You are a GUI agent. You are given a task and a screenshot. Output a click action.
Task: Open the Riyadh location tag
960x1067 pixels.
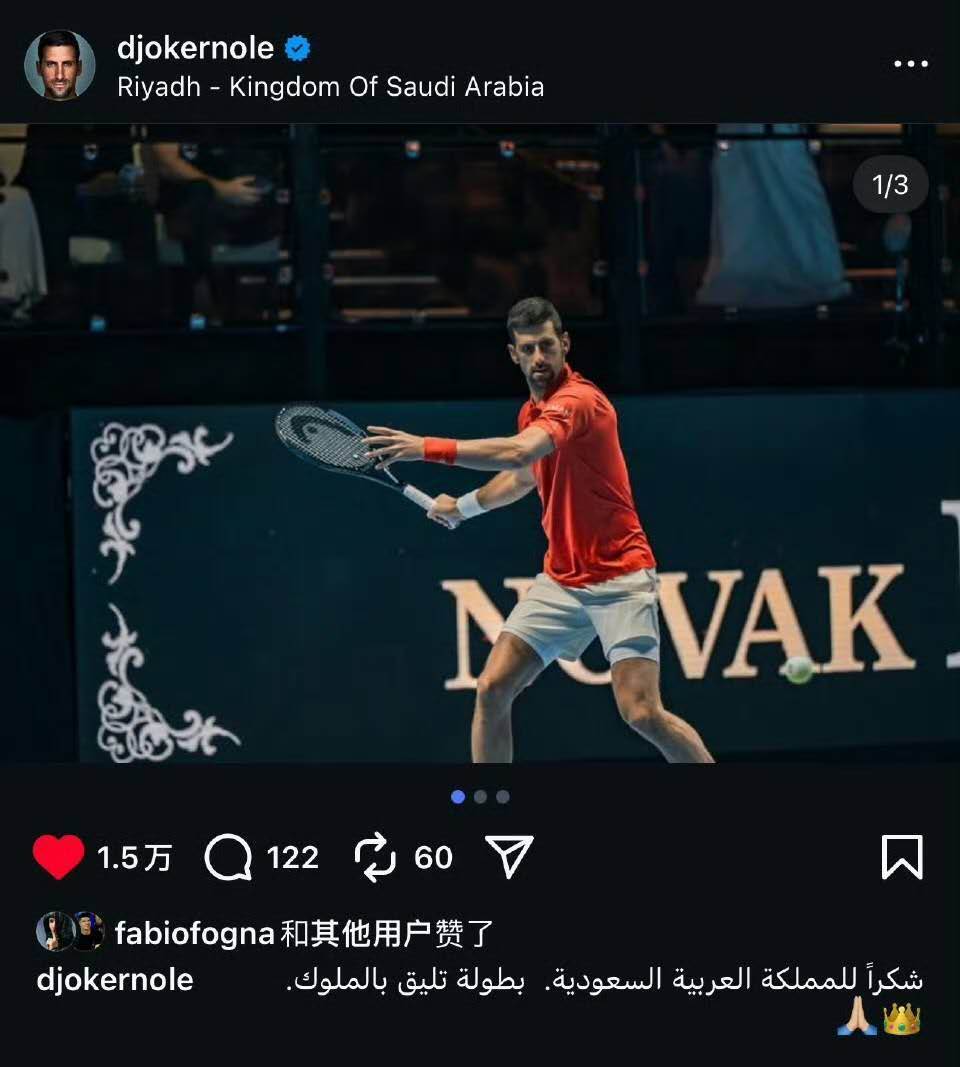point(330,87)
